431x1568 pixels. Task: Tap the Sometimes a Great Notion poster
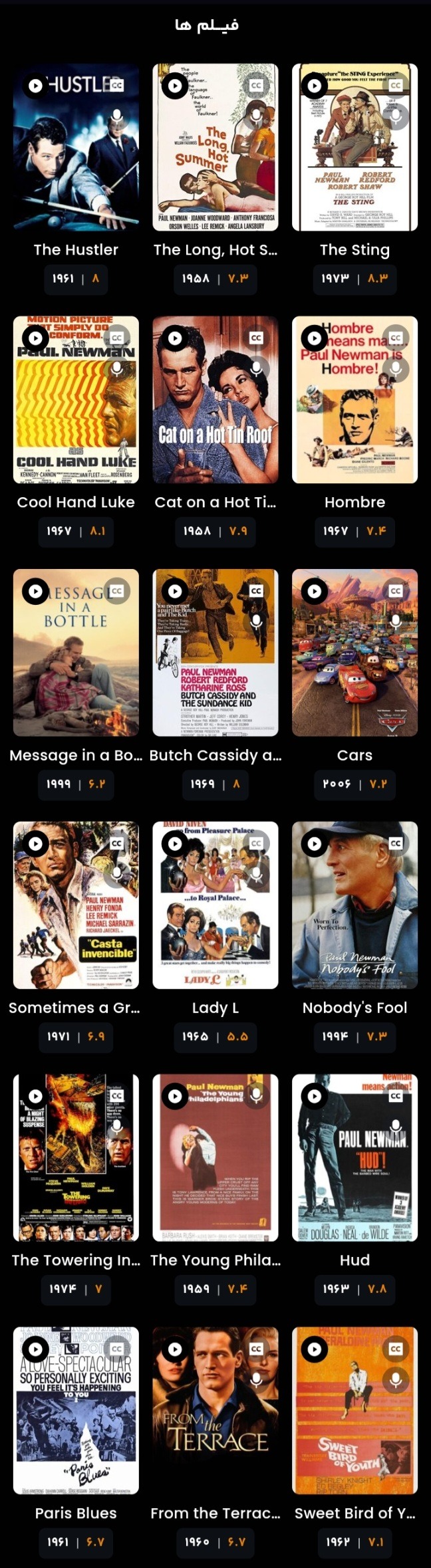coord(76,905)
